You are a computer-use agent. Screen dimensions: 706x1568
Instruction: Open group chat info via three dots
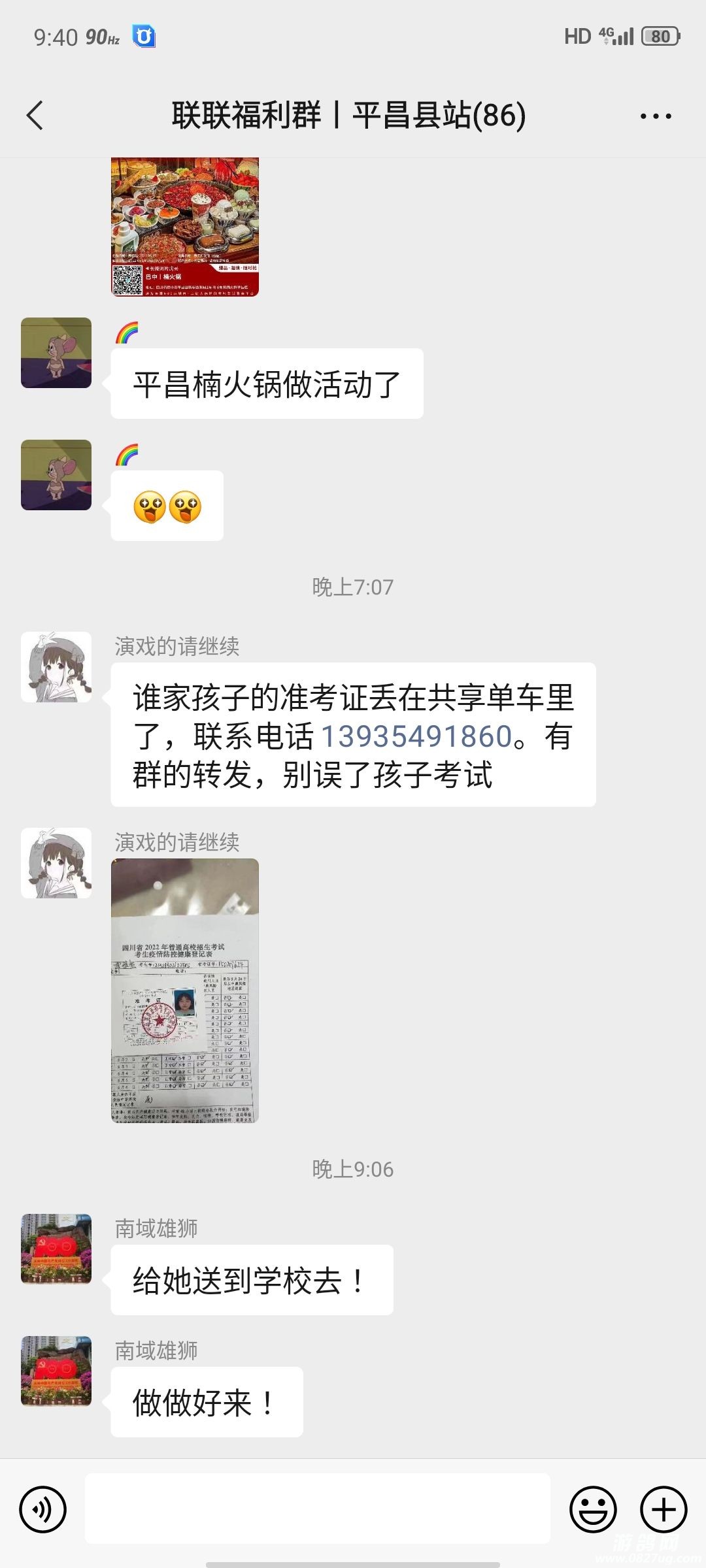655,116
